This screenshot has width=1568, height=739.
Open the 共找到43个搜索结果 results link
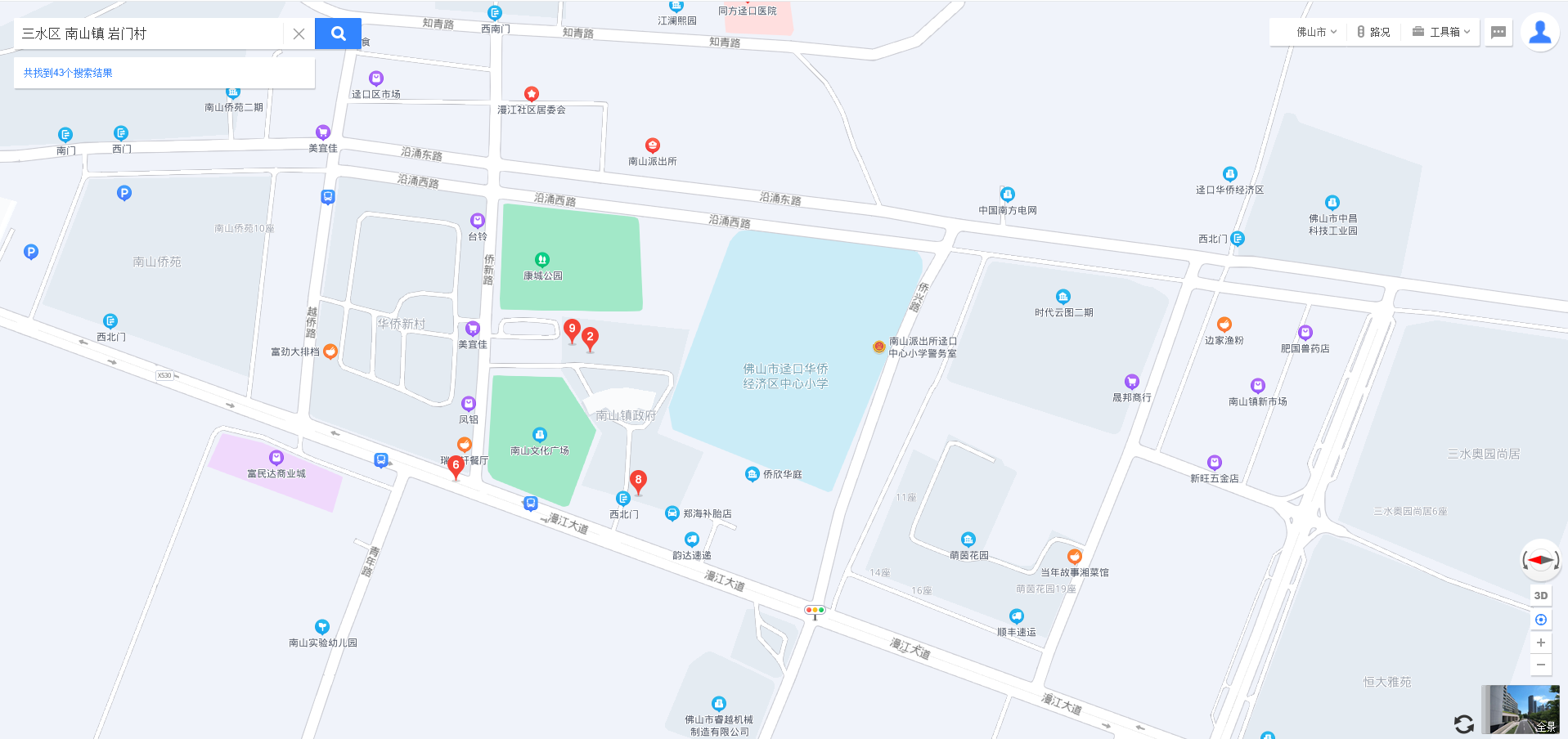(68, 73)
